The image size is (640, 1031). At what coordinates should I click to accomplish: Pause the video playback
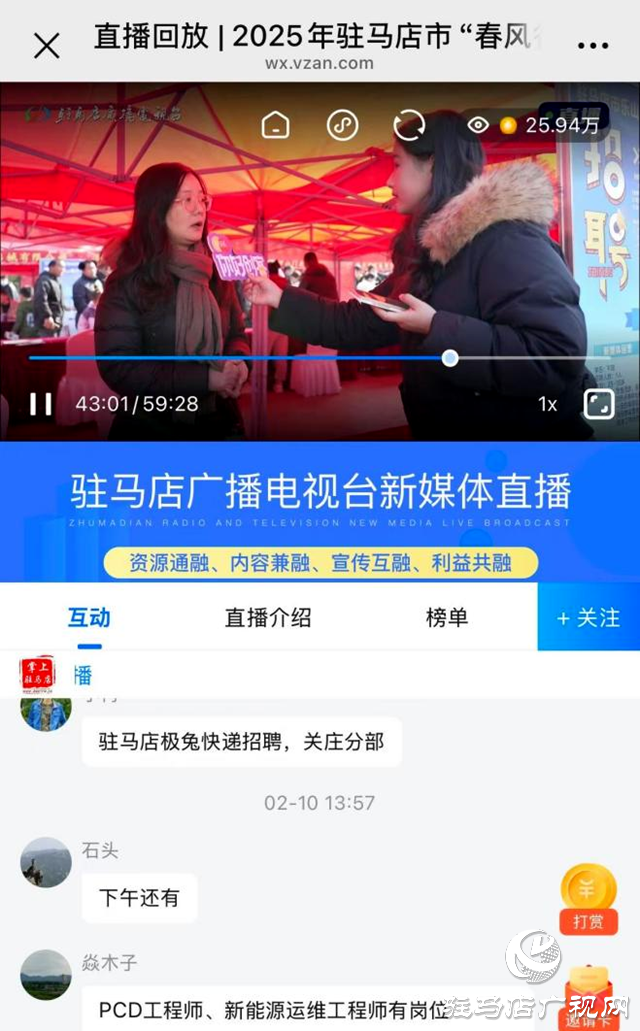pos(41,404)
